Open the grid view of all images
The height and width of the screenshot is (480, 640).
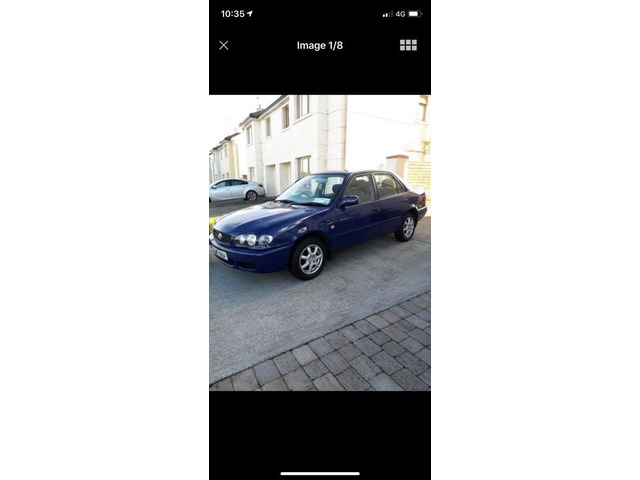[x=408, y=45]
